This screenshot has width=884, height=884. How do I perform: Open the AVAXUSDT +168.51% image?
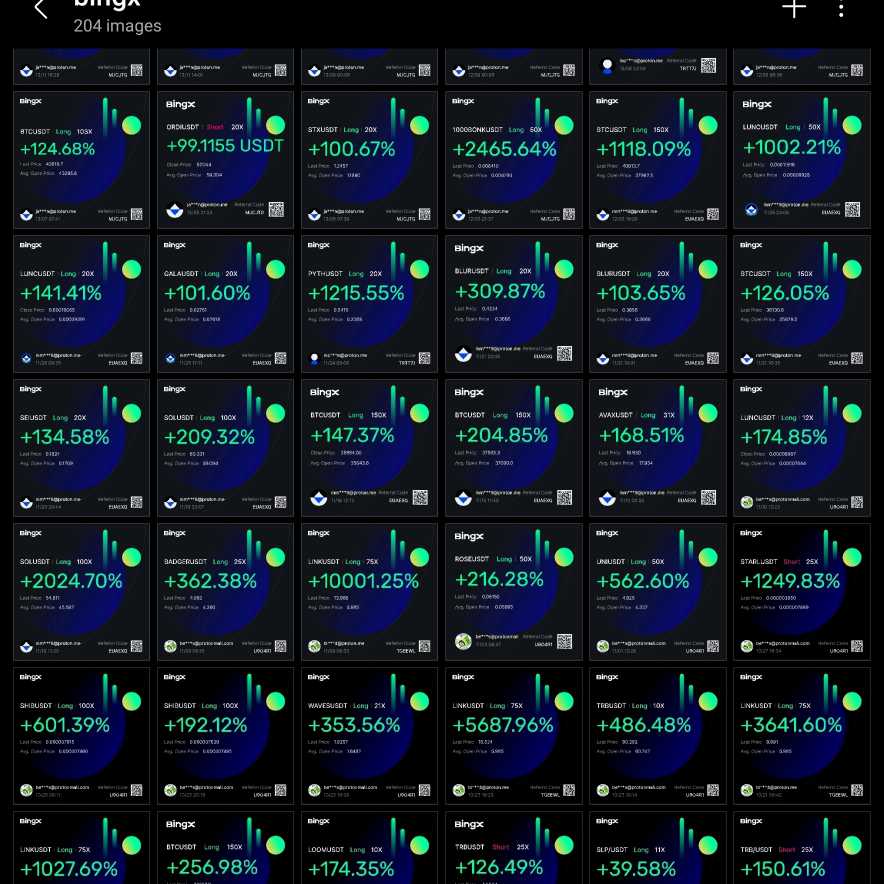[657, 447]
